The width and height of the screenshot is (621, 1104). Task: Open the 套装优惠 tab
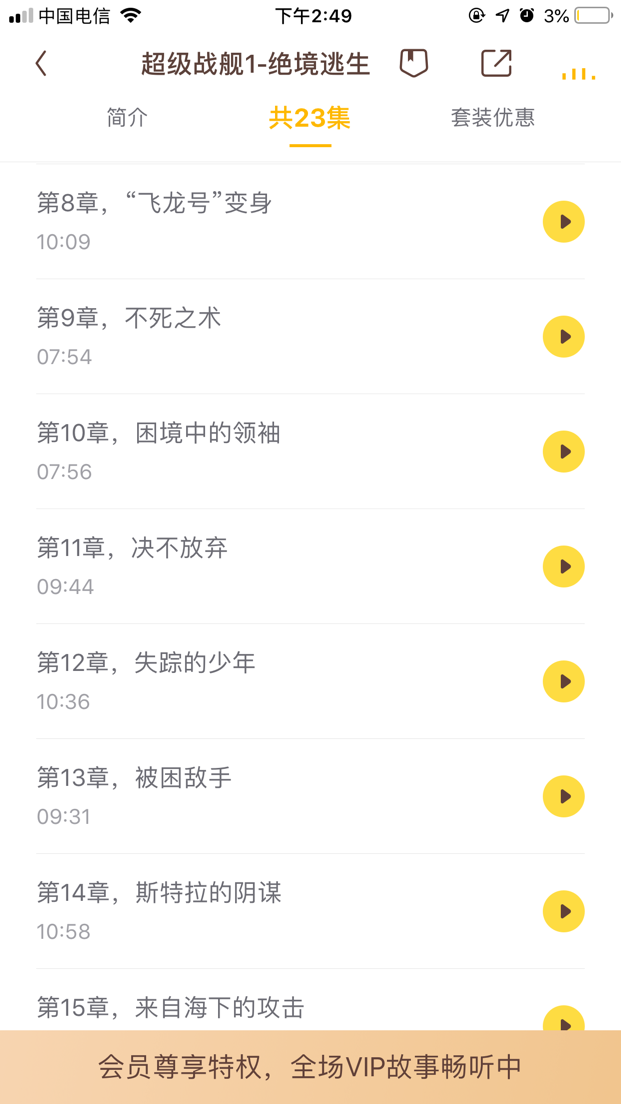pos(493,118)
